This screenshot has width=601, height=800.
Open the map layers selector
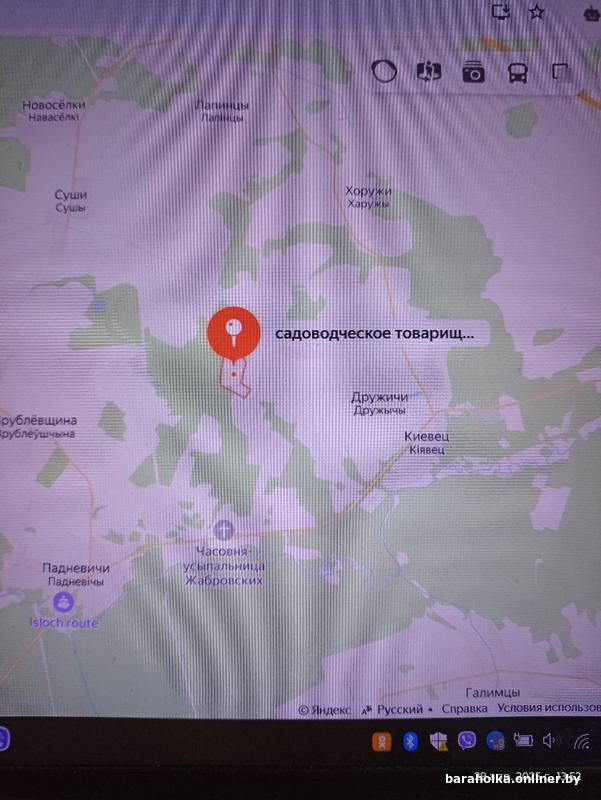(x=560, y=72)
